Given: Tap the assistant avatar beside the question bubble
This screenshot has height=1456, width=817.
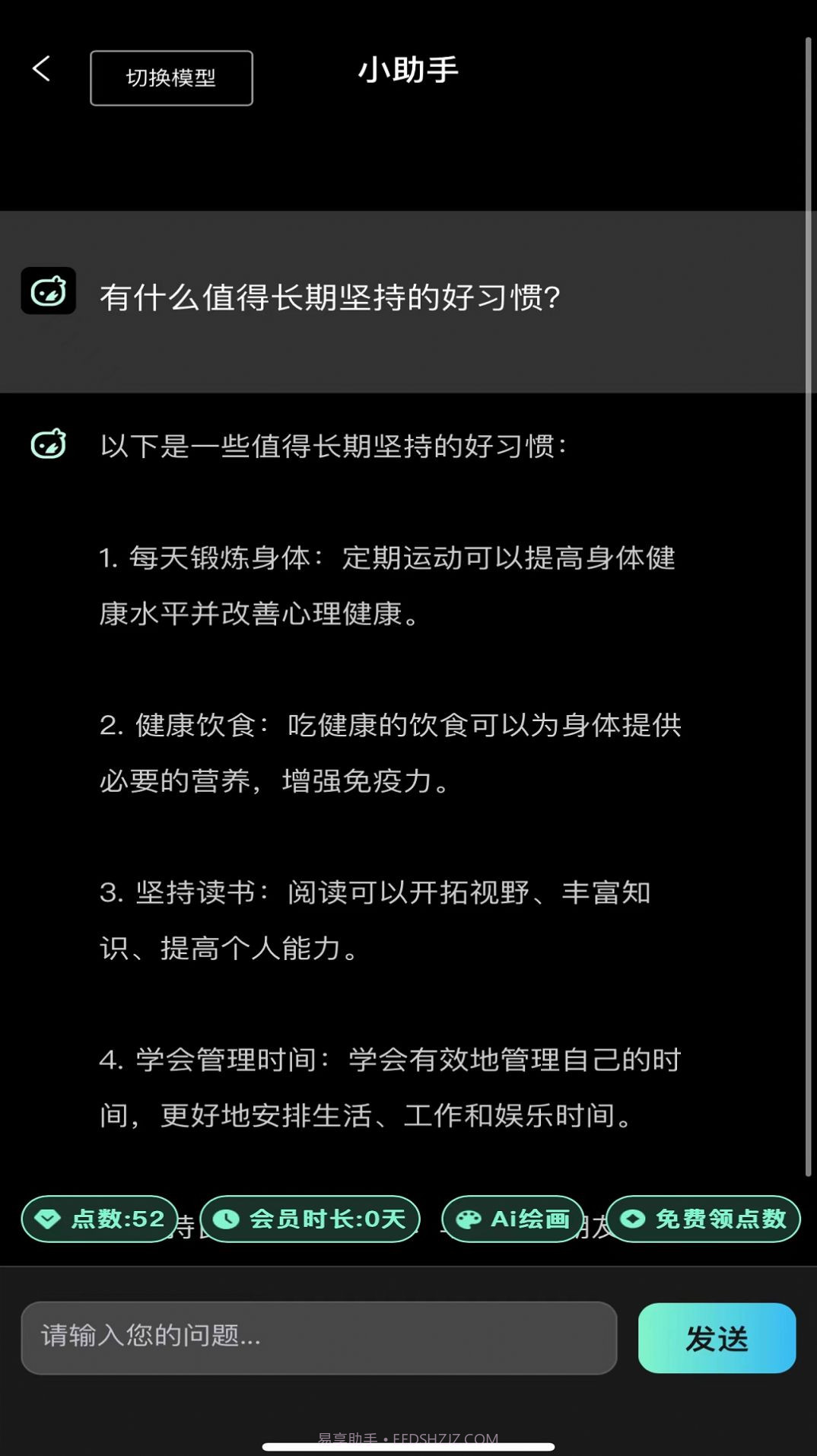Looking at the screenshot, I should (49, 291).
